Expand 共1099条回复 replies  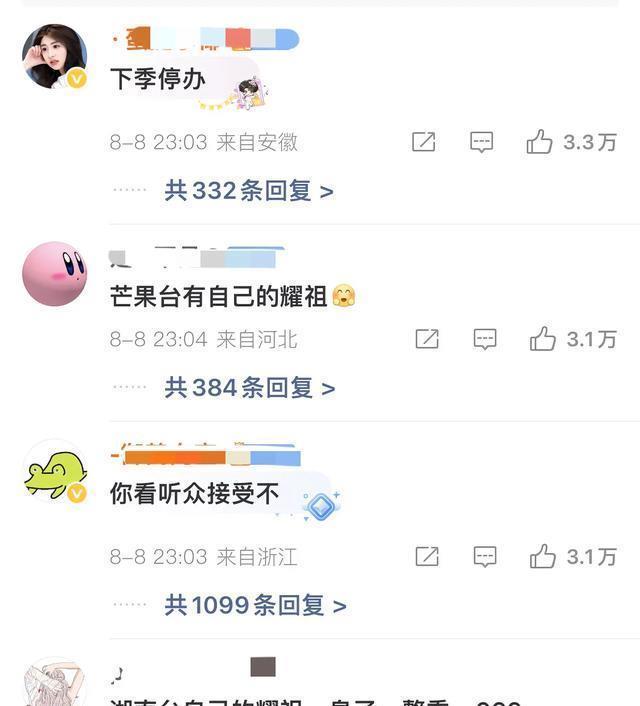click(x=255, y=605)
